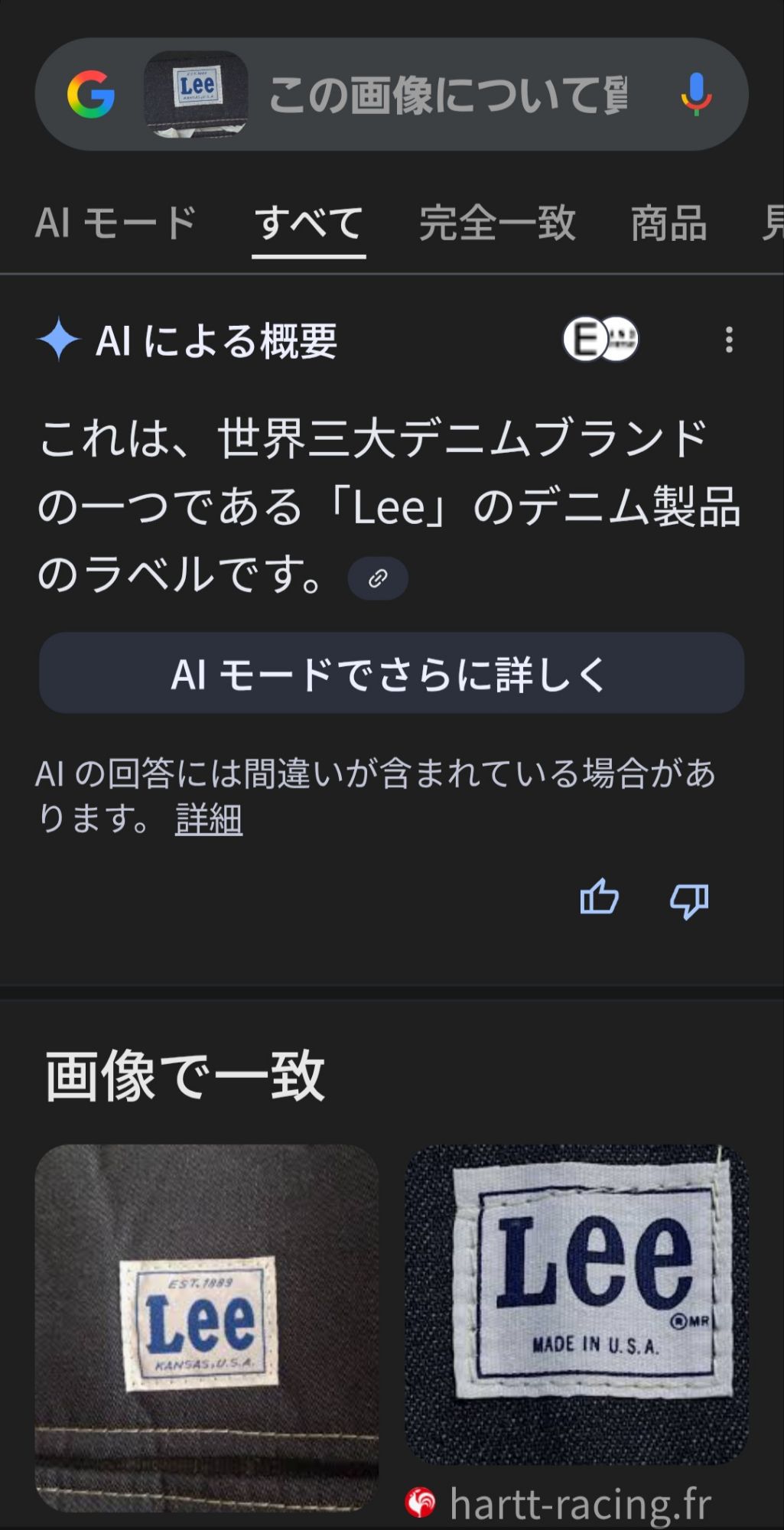
Task: Give thumbs down to the AI overview
Action: [x=689, y=900]
